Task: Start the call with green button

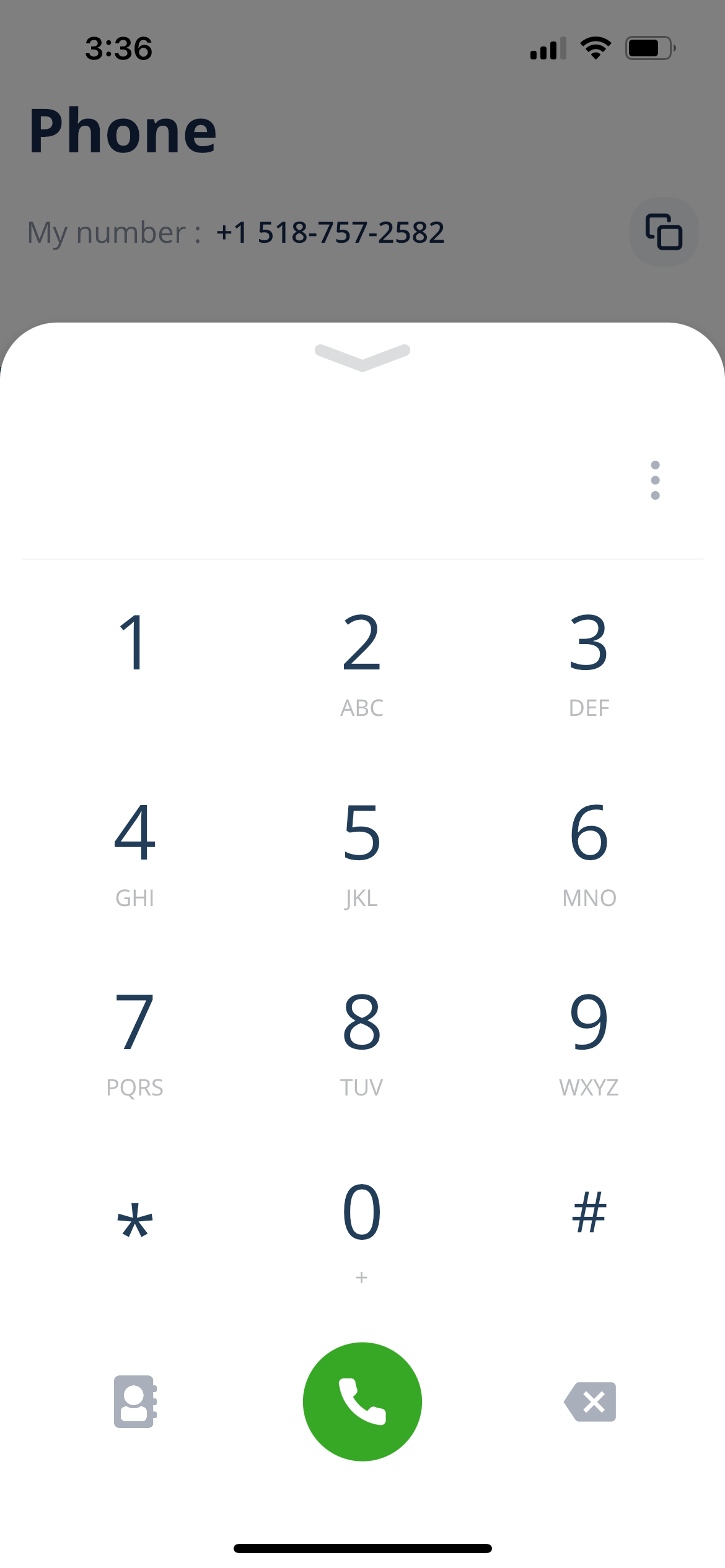Action: [362, 1402]
